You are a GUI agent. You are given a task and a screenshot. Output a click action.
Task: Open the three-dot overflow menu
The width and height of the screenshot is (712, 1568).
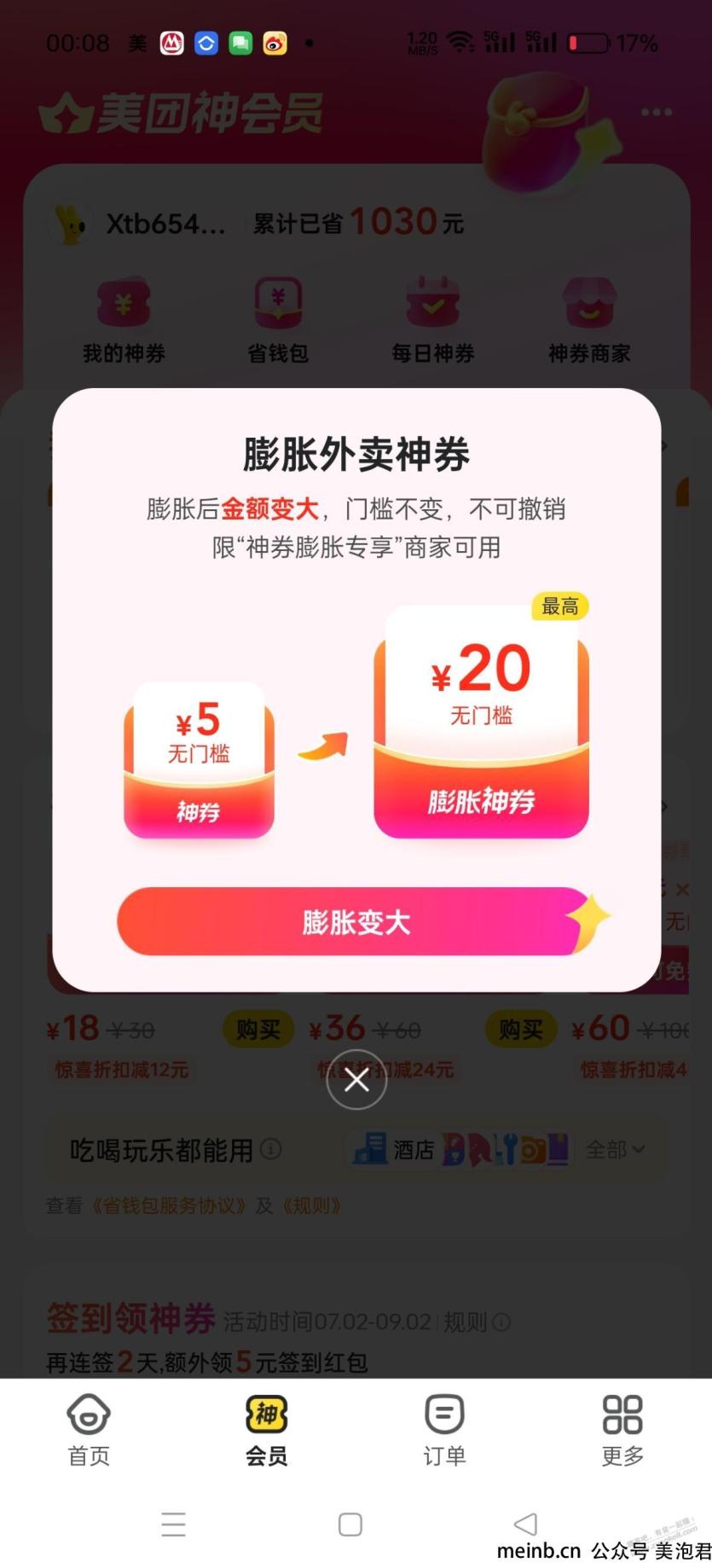tap(656, 112)
